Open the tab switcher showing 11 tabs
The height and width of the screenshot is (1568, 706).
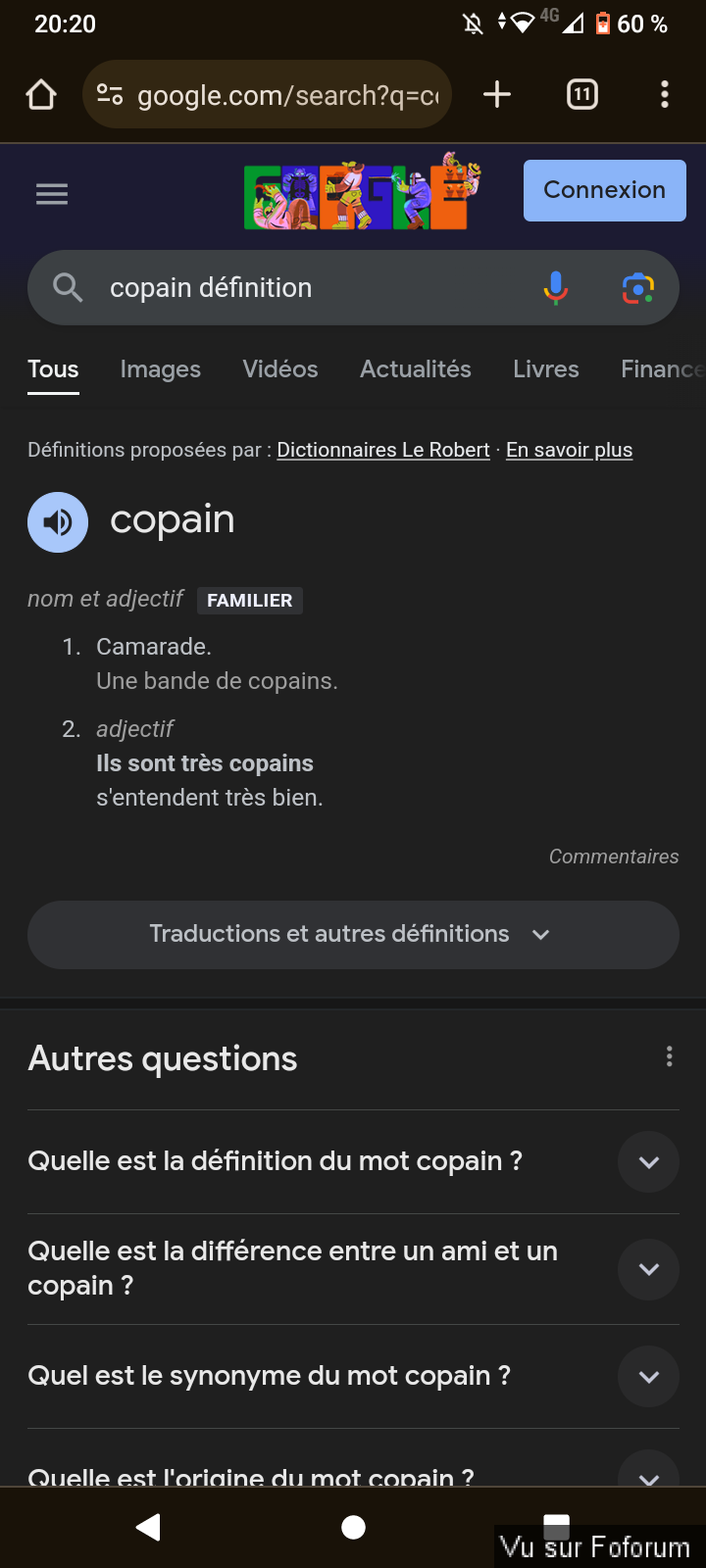pos(582,94)
